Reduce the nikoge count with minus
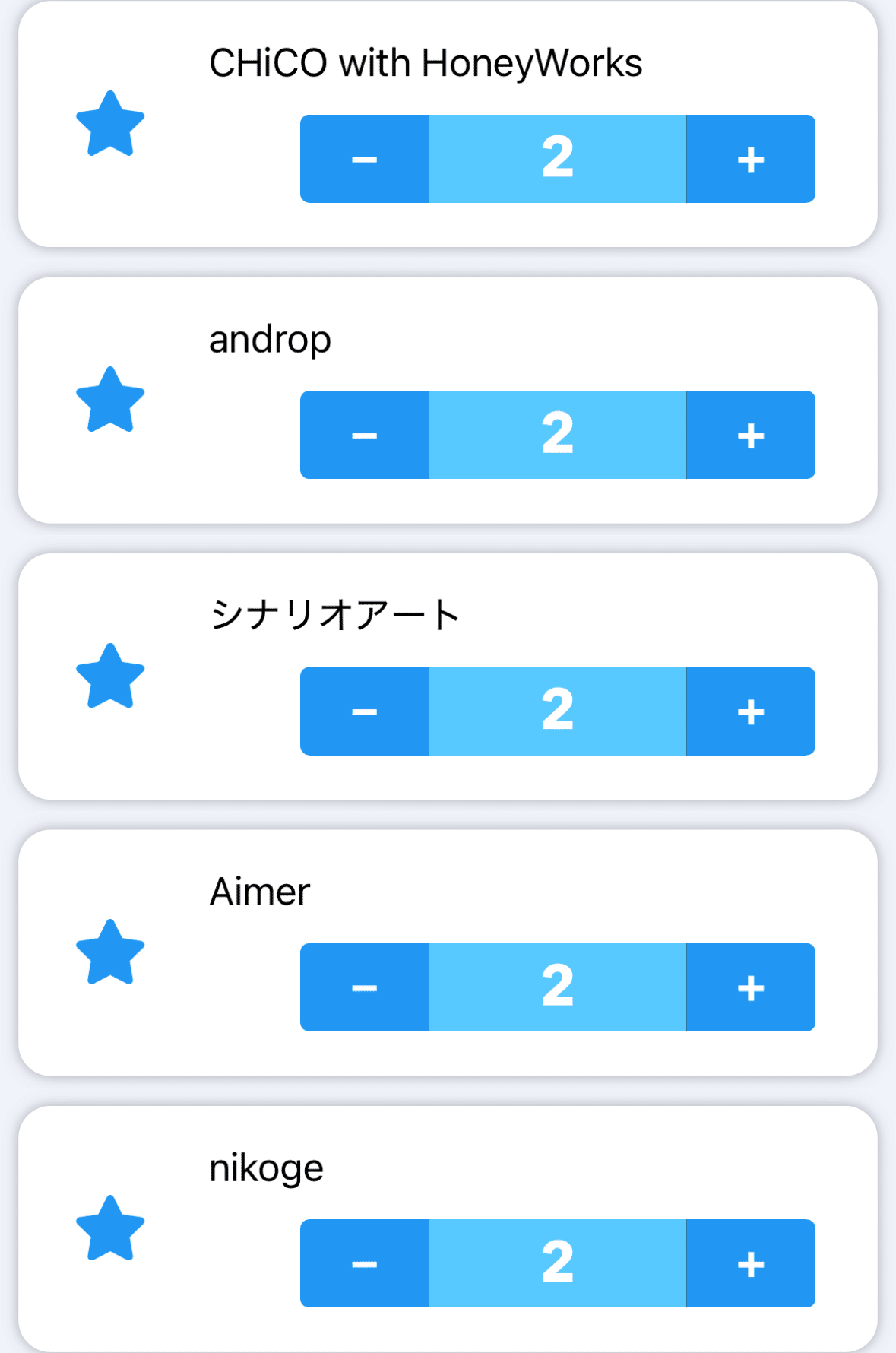This screenshot has height=1353, width=896. [365, 1263]
